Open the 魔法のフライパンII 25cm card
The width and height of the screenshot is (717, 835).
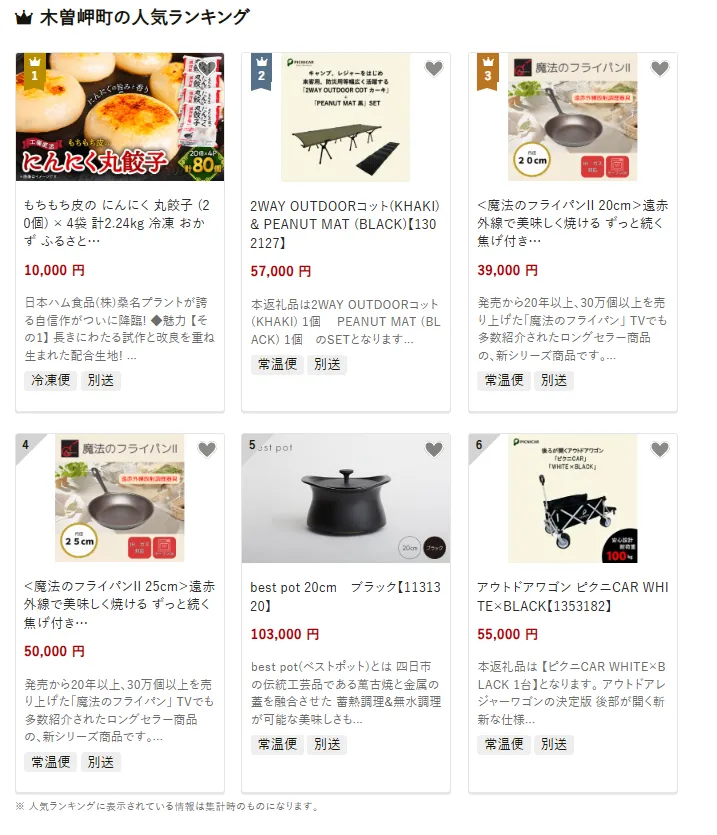click(x=119, y=597)
